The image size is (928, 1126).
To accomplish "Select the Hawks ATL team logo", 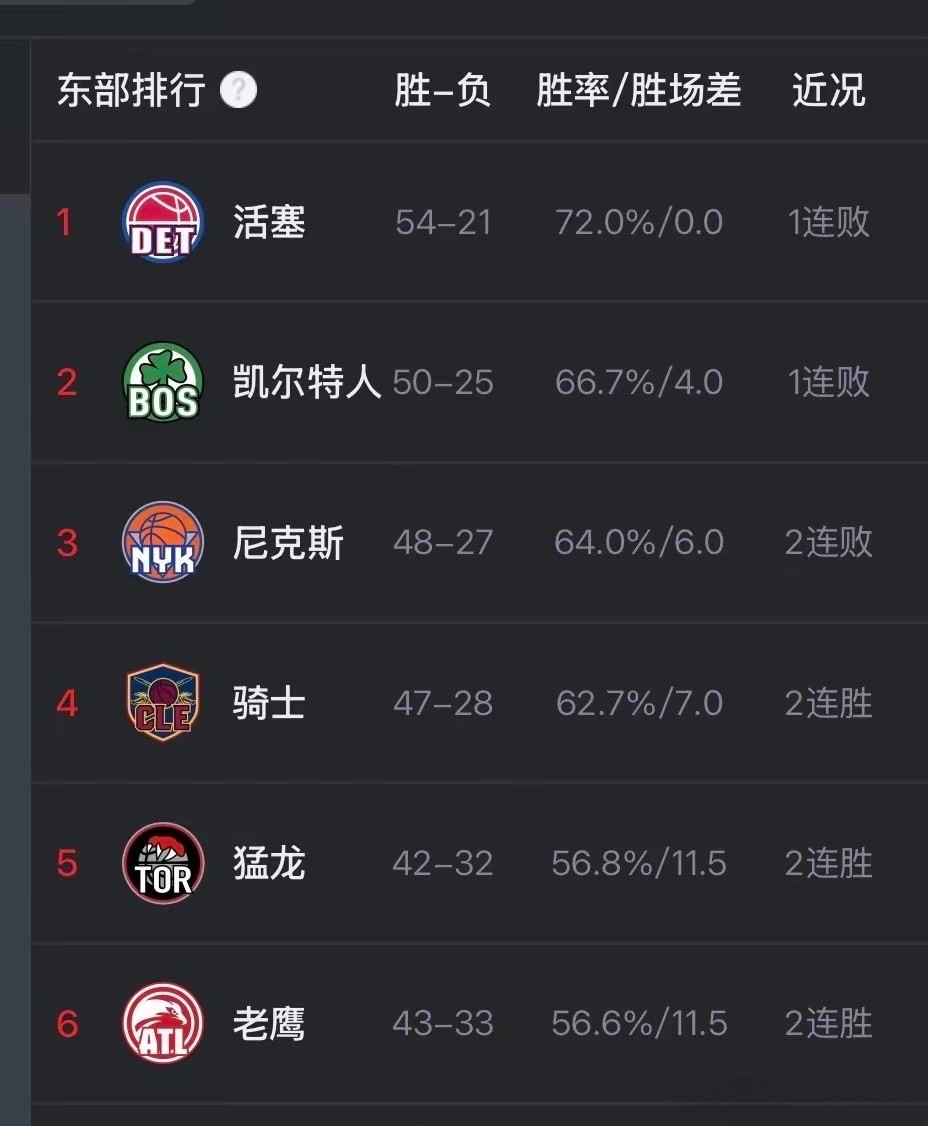I will pos(161,1024).
